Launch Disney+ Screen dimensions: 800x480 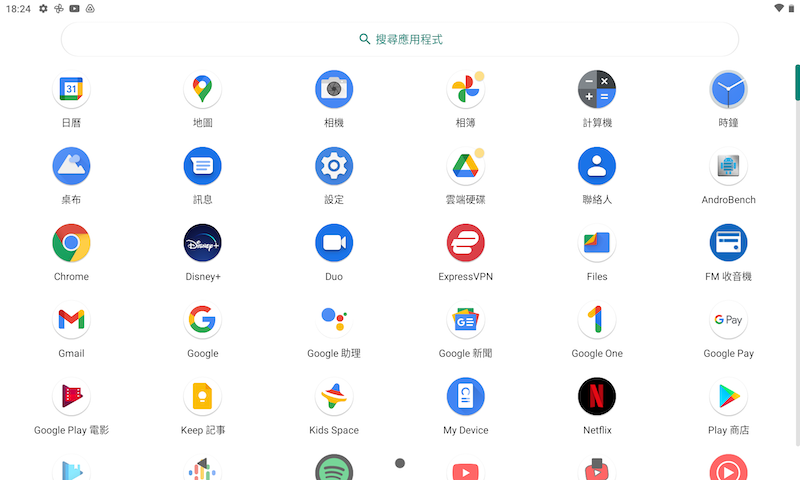tap(203, 243)
